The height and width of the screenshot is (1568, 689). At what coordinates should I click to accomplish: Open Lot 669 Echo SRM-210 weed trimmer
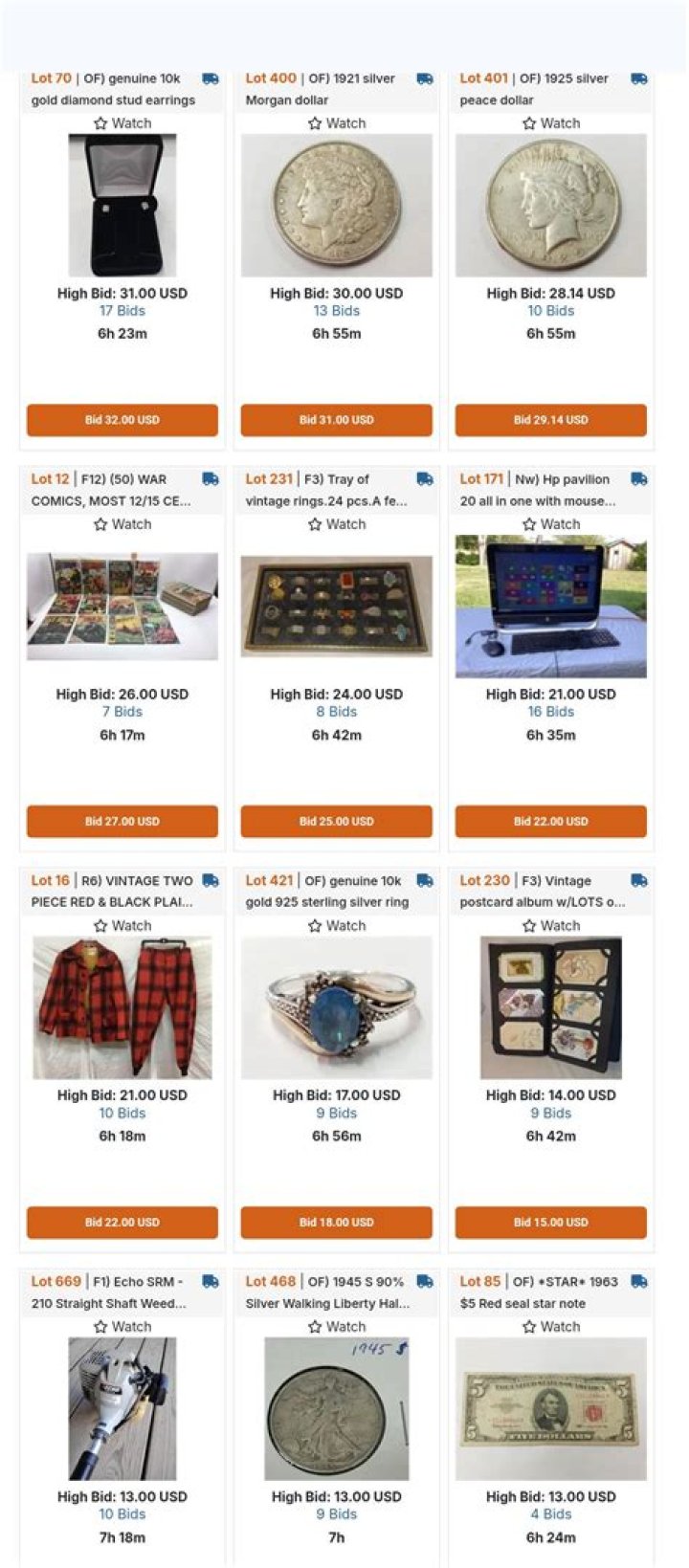tap(122, 1408)
